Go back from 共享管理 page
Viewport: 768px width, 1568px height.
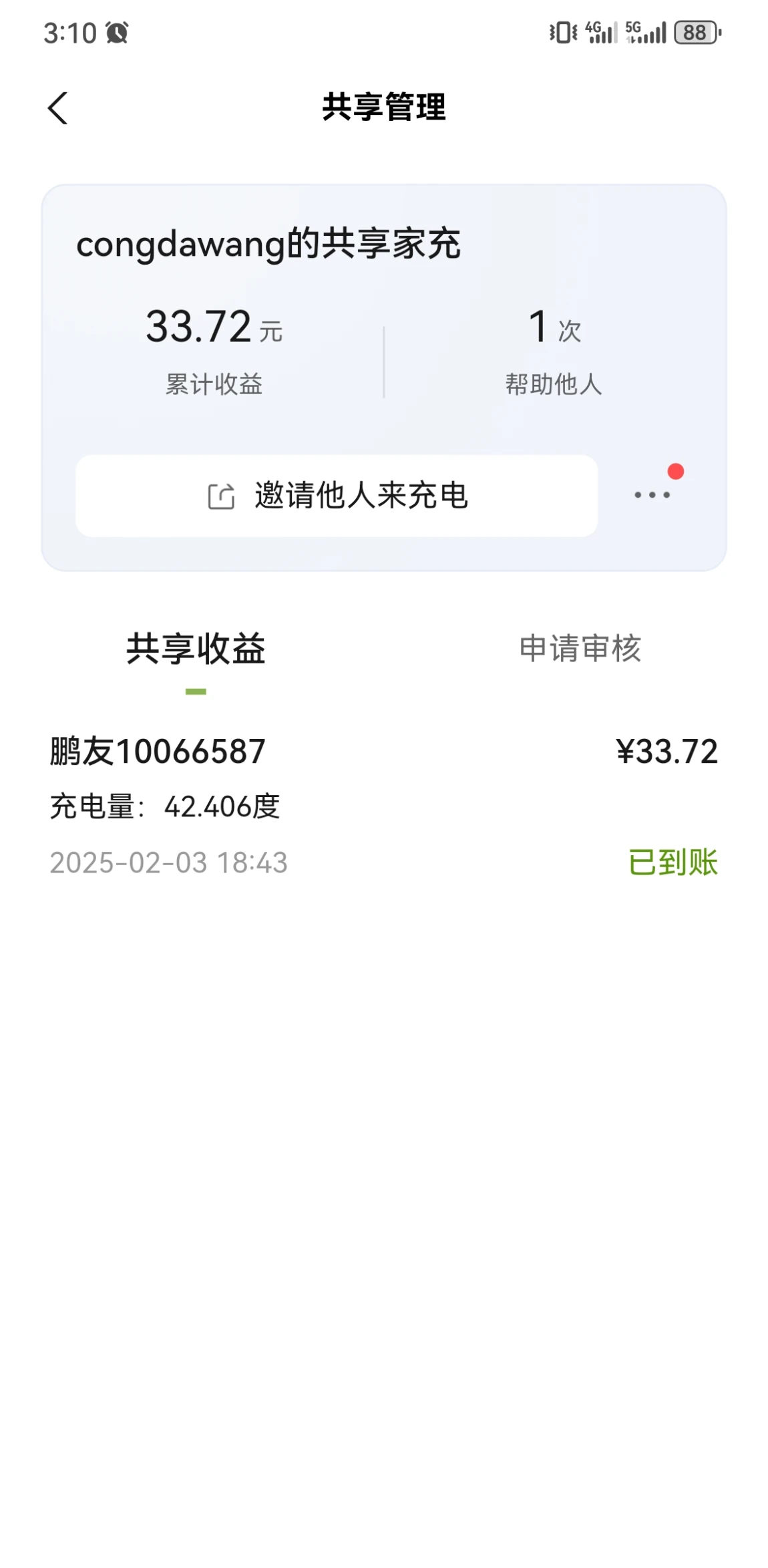pos(58,108)
